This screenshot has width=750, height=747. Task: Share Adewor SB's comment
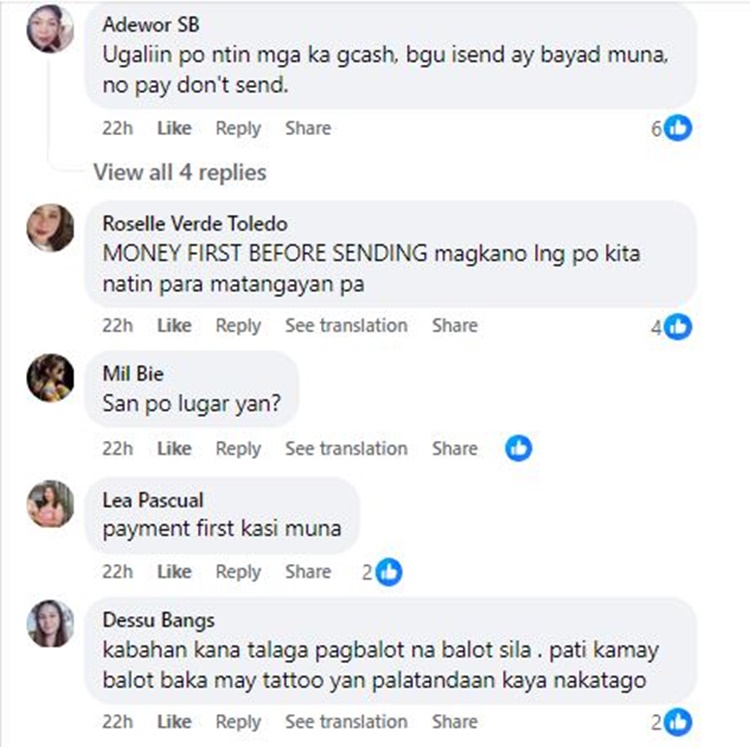307,128
